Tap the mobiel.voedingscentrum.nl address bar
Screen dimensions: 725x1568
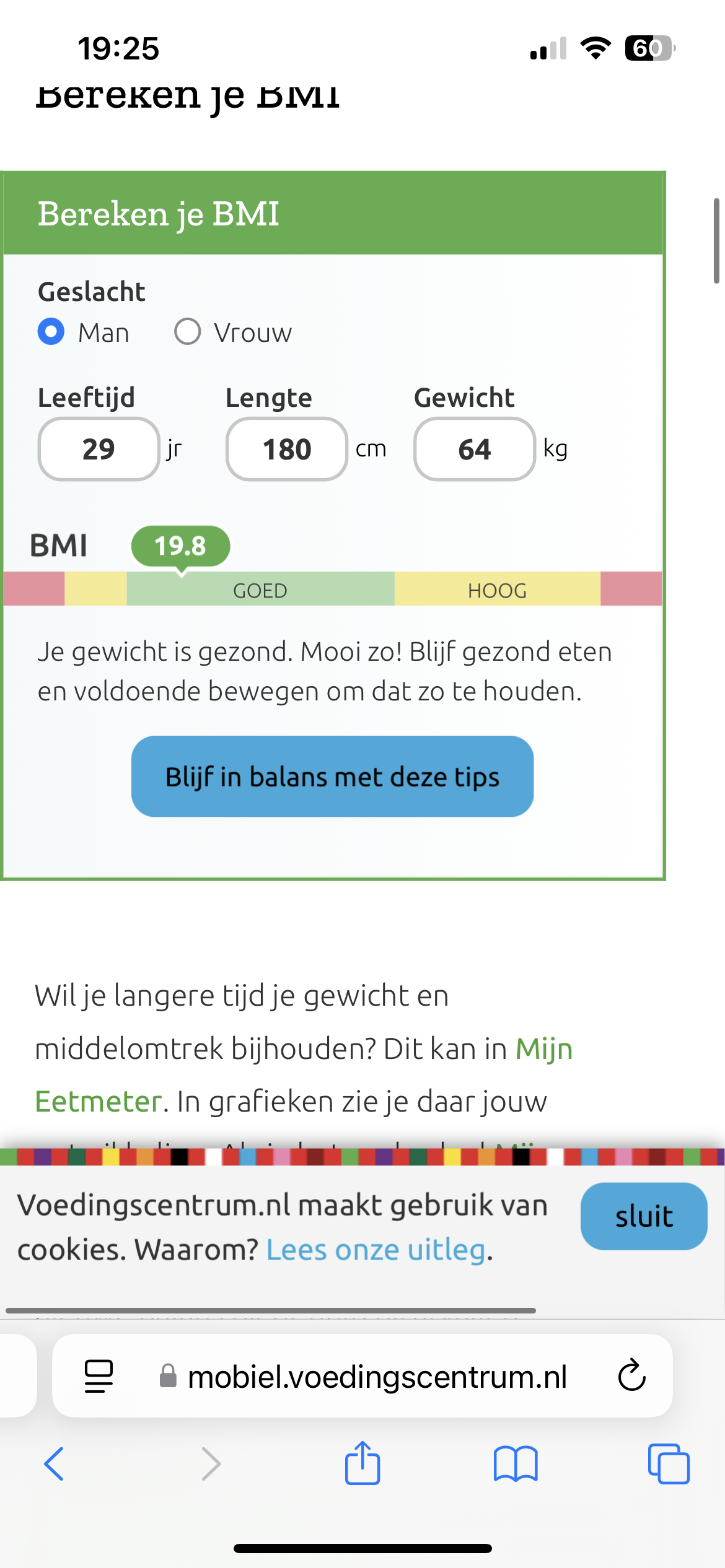[377, 1377]
